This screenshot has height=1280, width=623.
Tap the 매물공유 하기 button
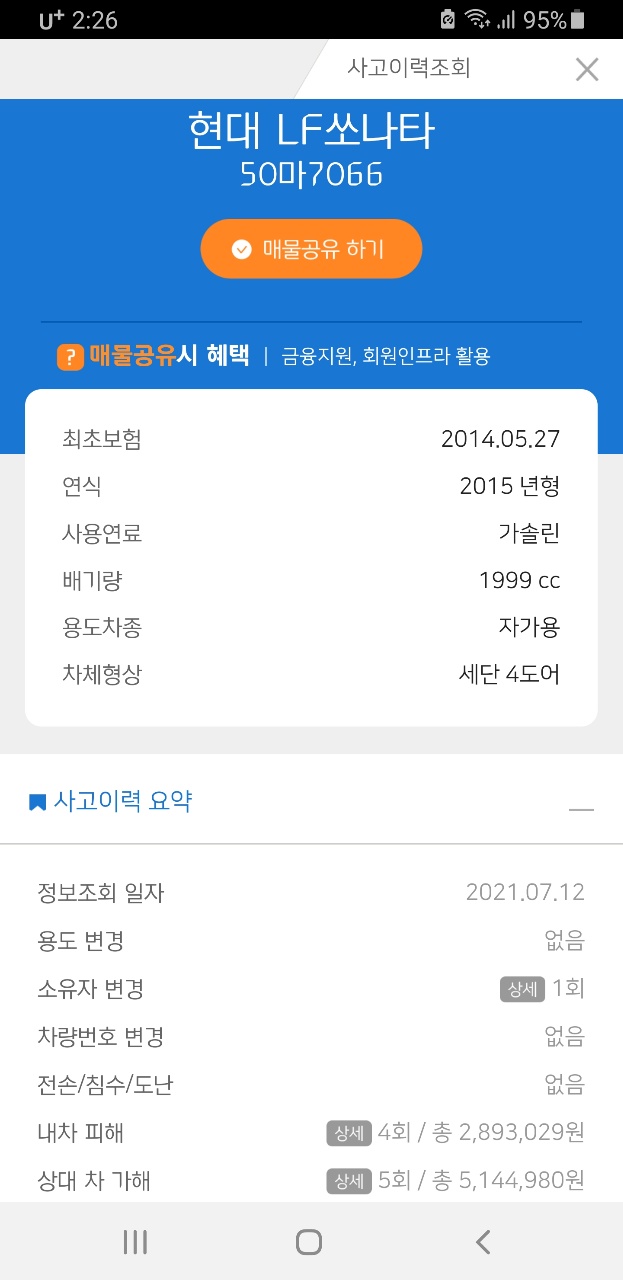click(x=311, y=249)
